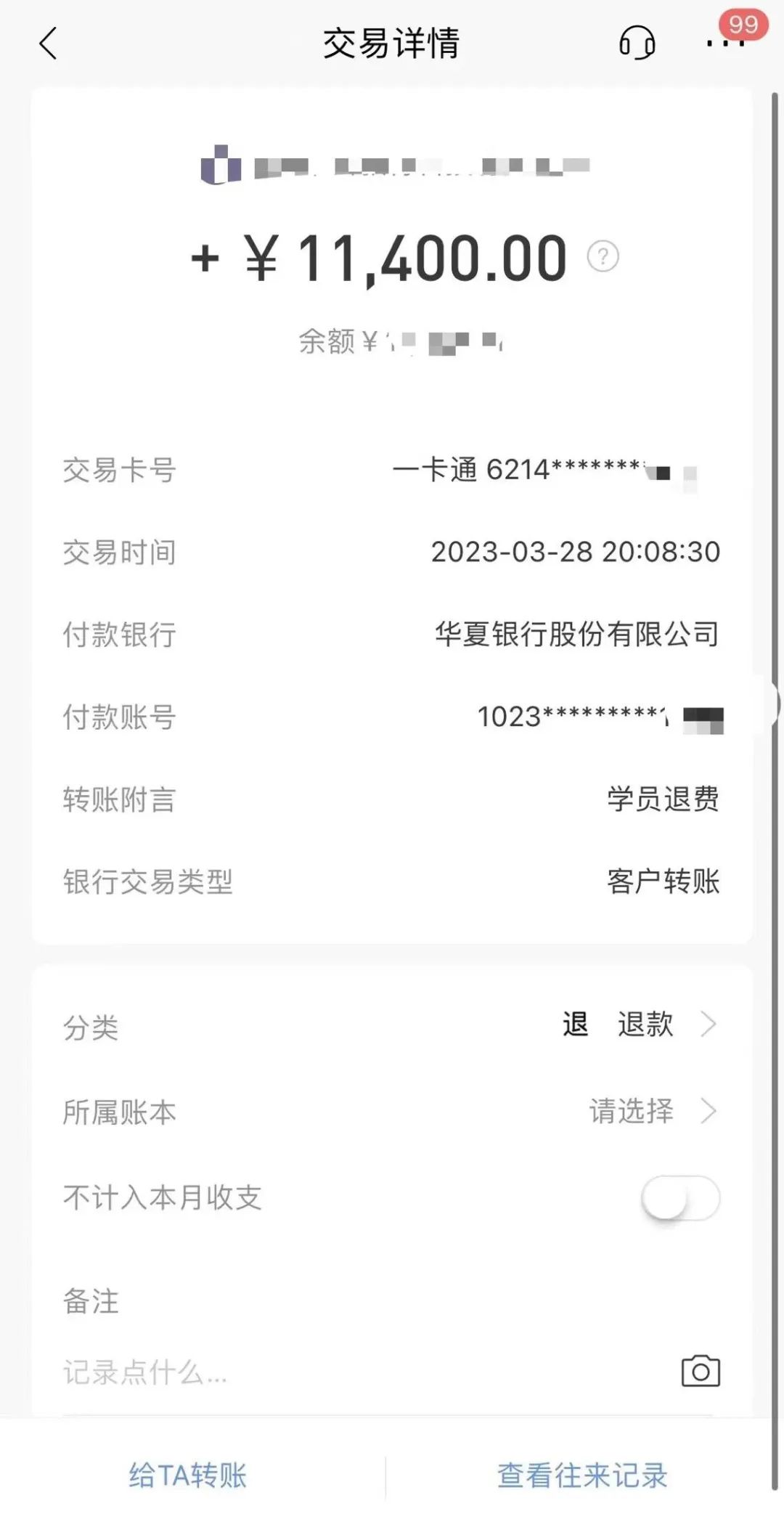784x1535 pixels.
Task: Change the 分类 category from 退款
Action: (392, 1025)
